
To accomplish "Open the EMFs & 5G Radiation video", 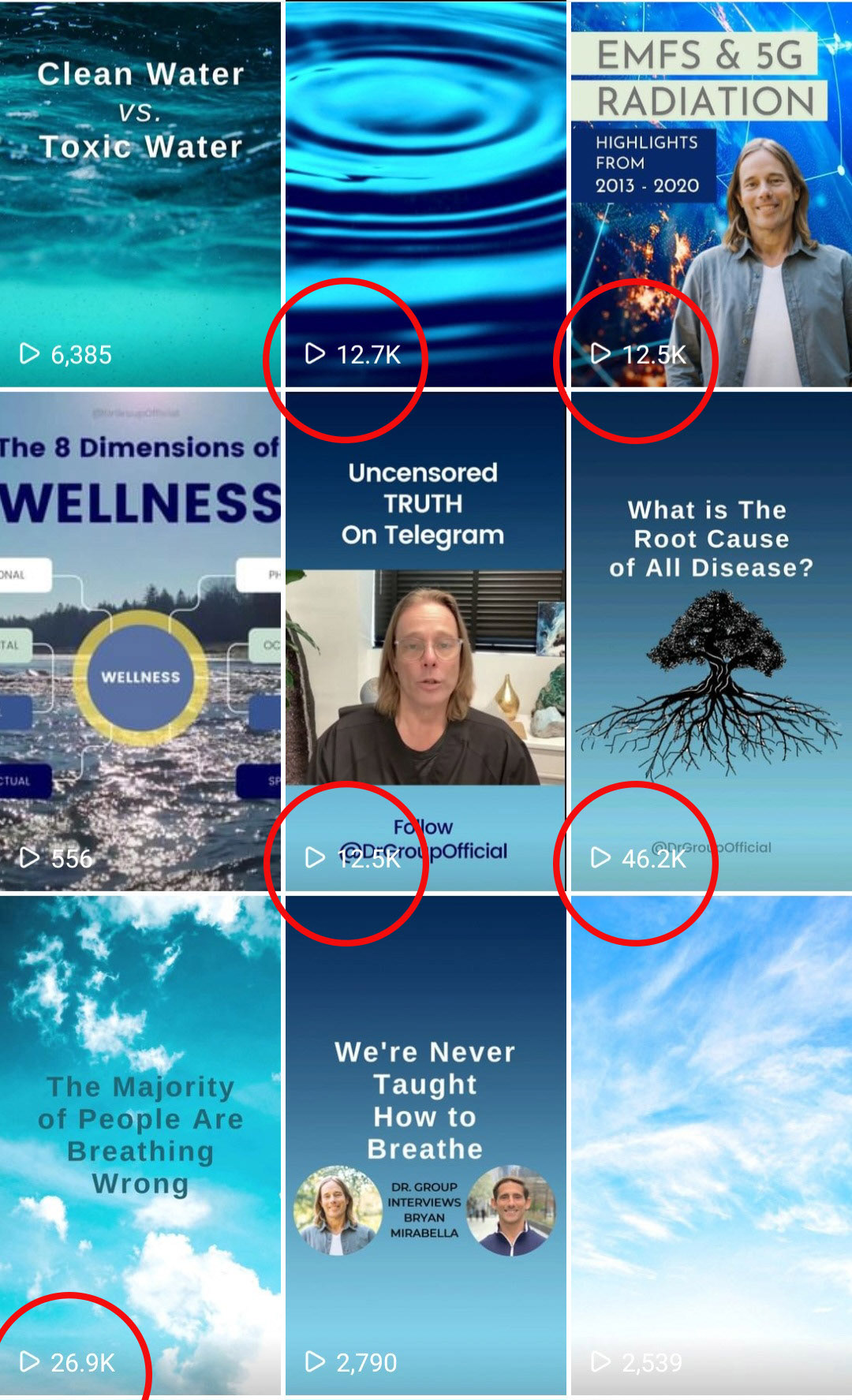I will pos(712,194).
